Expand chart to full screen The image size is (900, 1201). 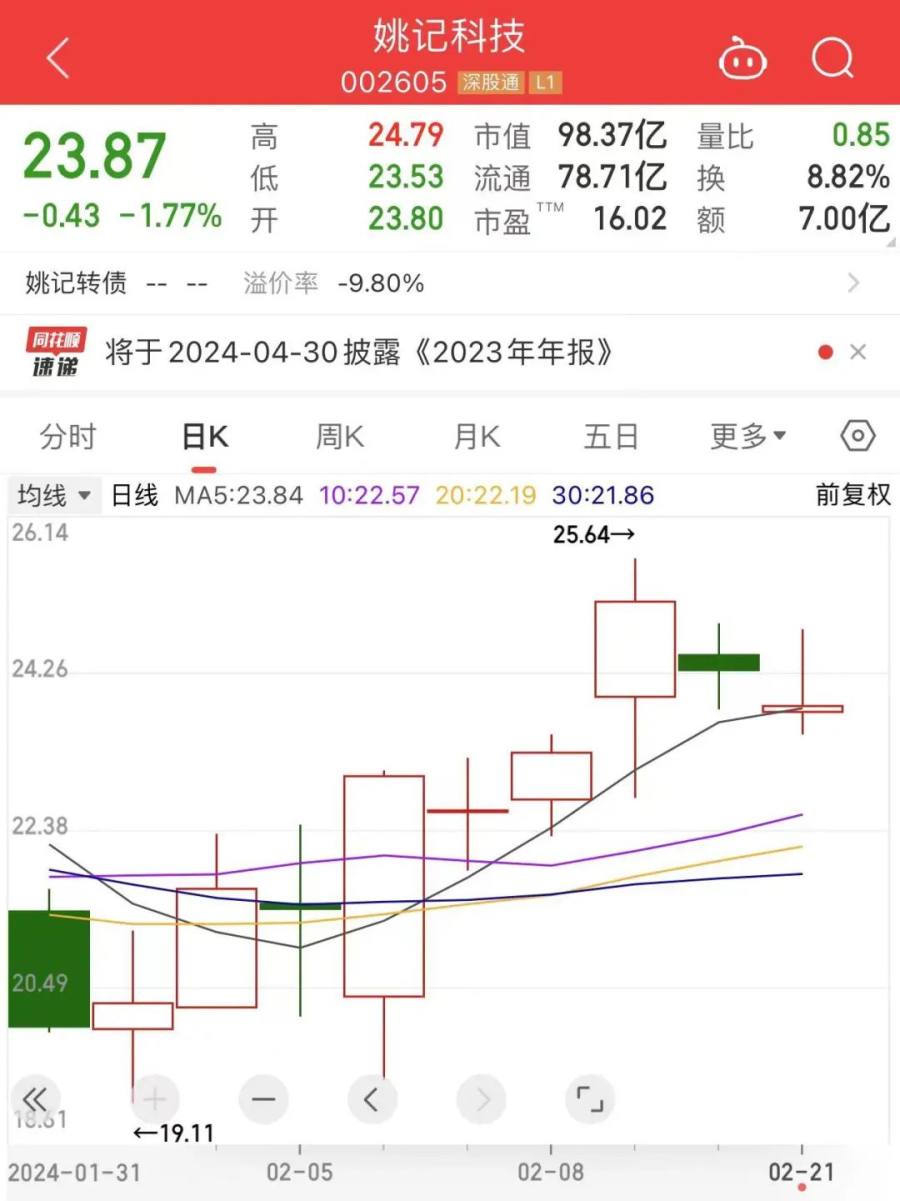[x=590, y=1100]
